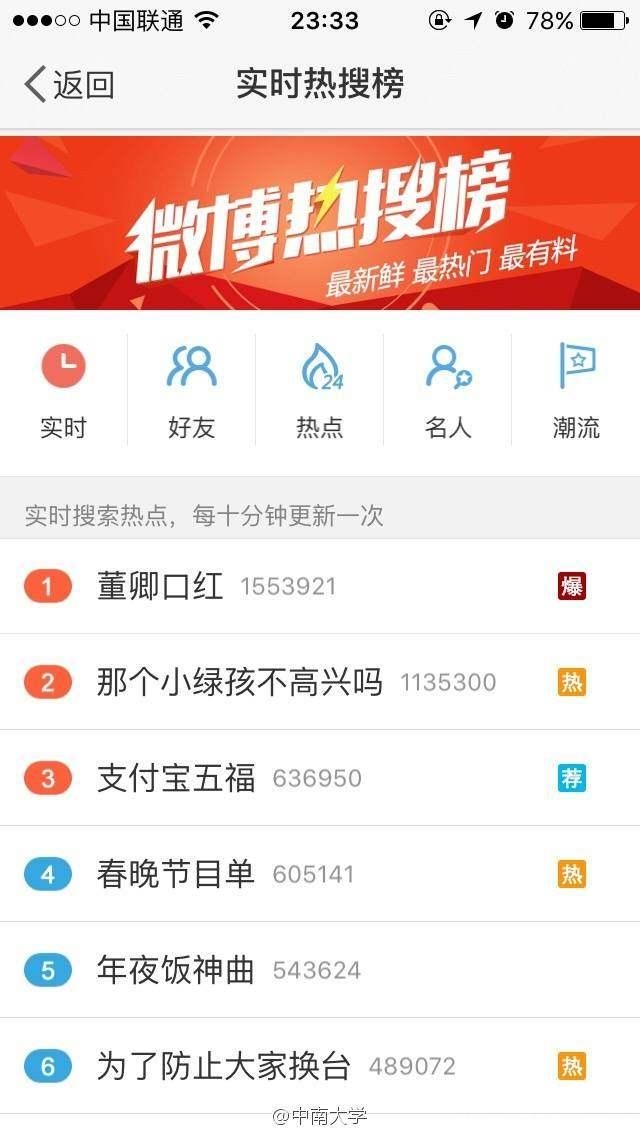Select the 热点 tab

coord(320,390)
